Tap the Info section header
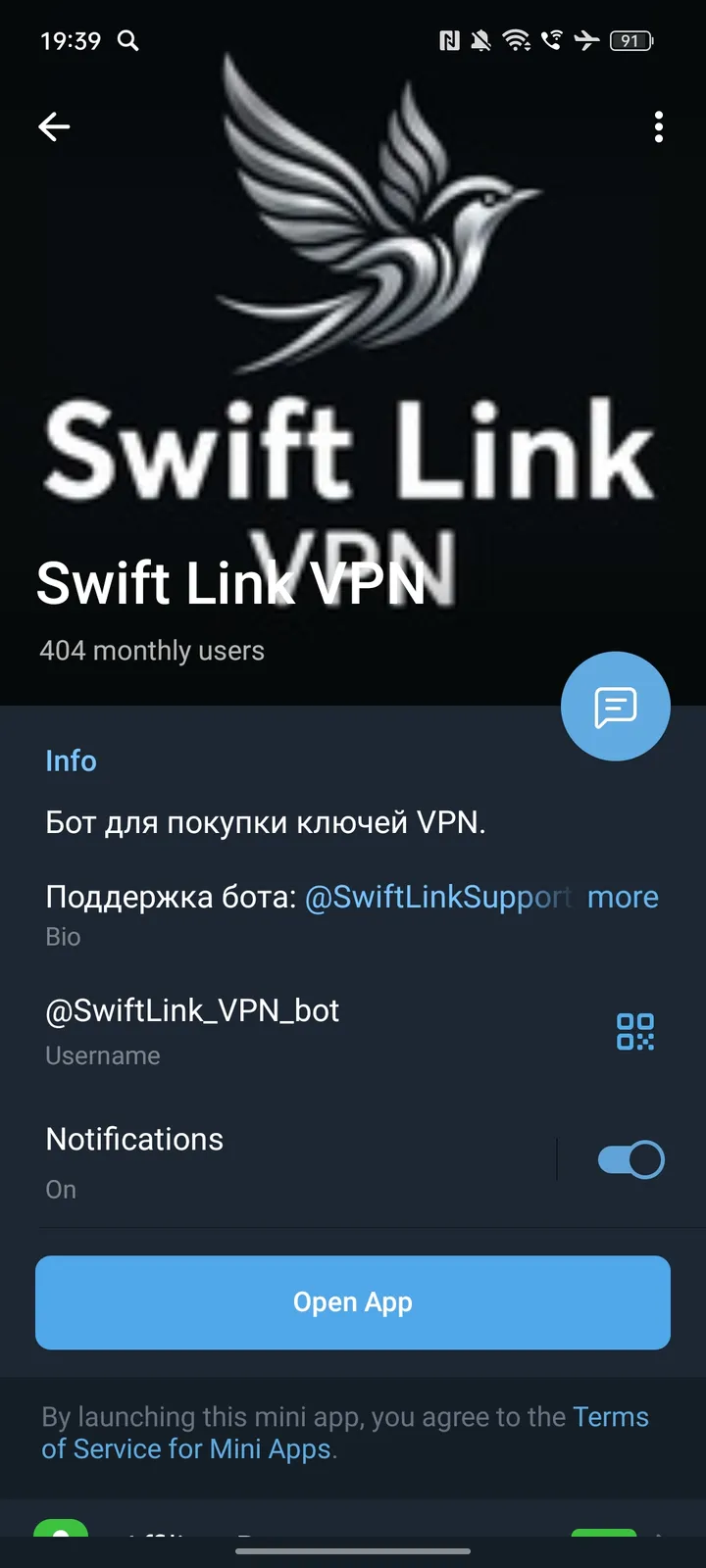The image size is (706, 1568). tap(71, 760)
